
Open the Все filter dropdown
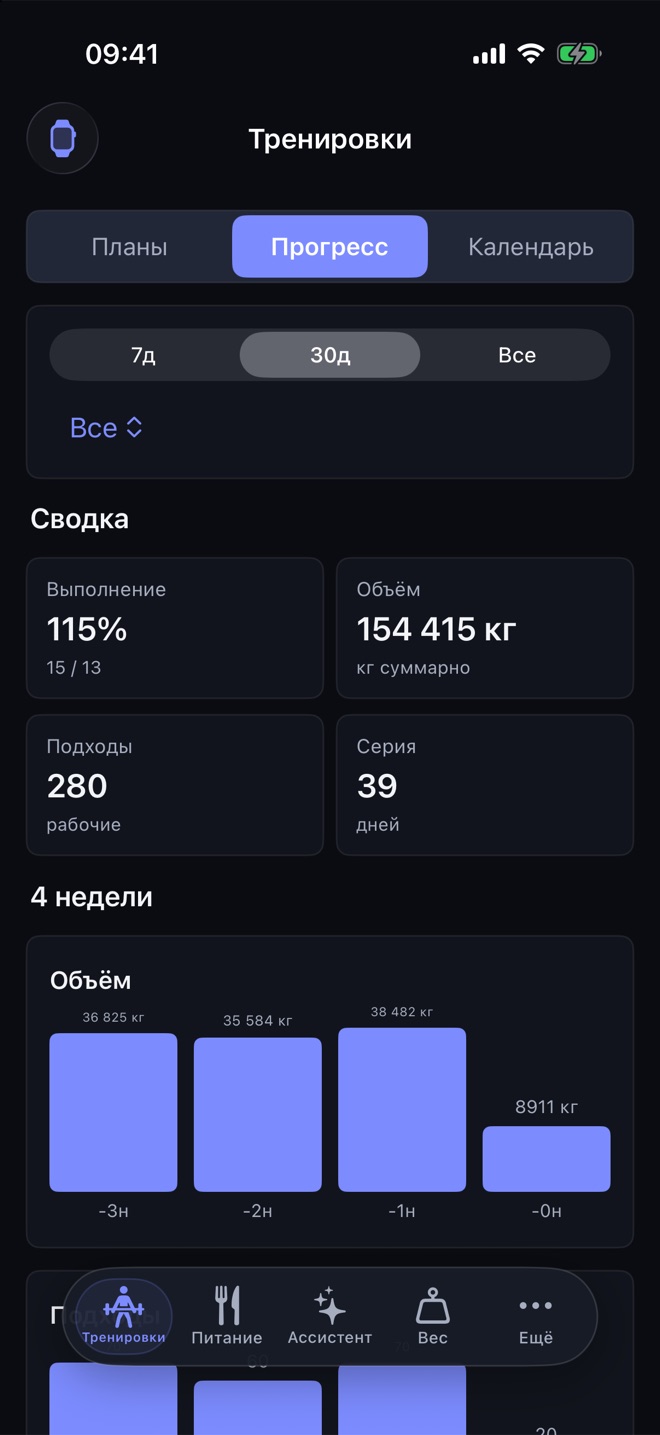(x=106, y=428)
